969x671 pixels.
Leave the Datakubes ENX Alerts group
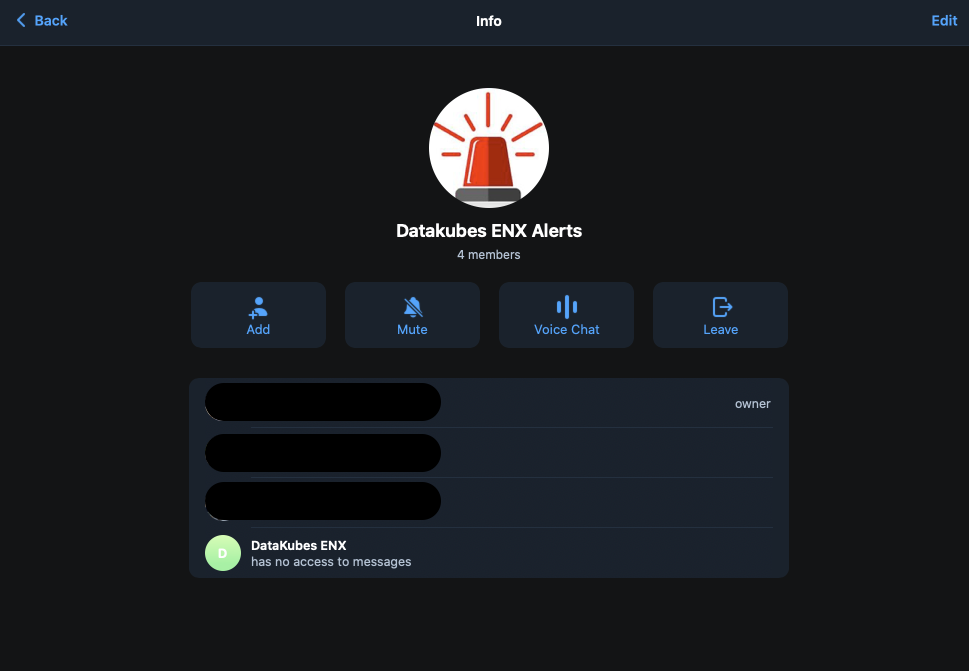click(720, 315)
